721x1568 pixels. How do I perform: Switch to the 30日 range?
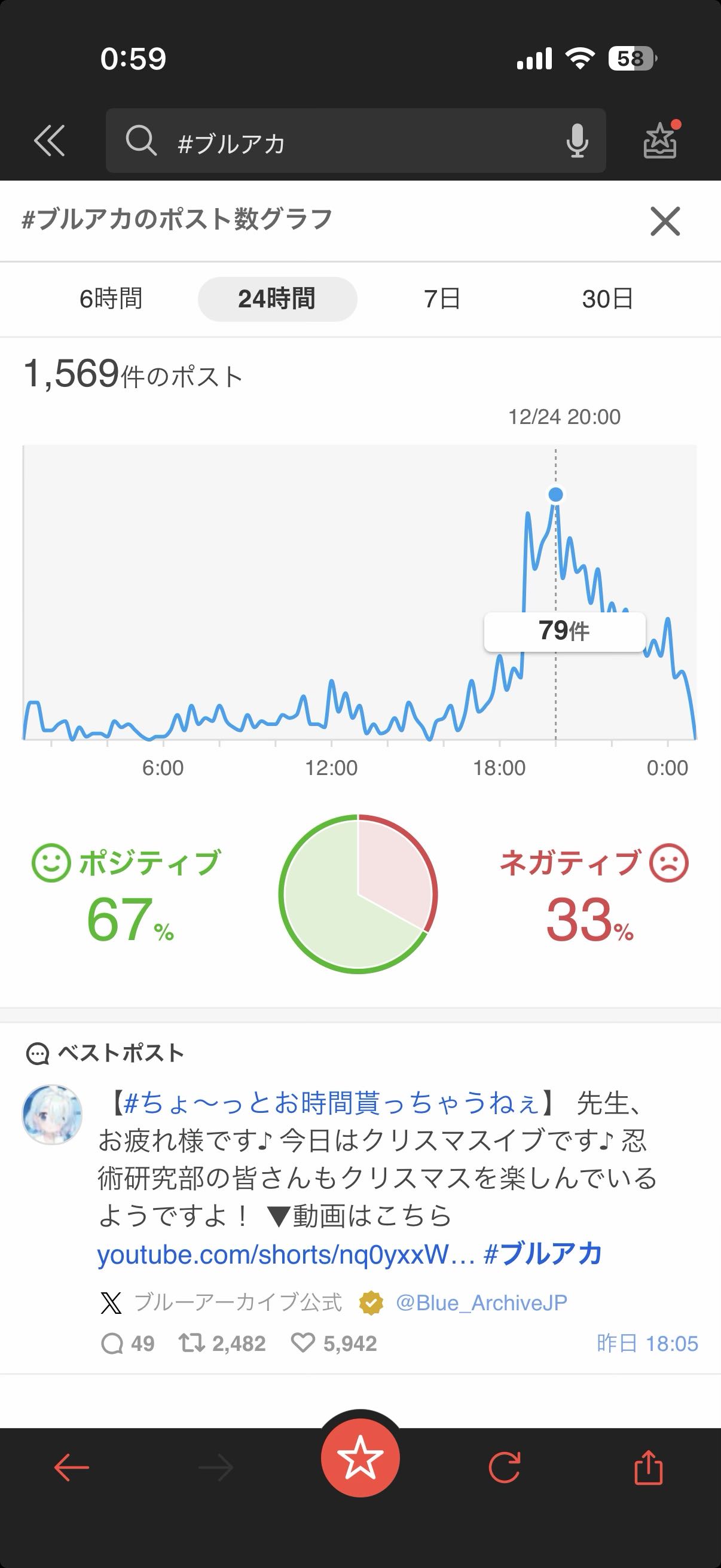click(607, 299)
